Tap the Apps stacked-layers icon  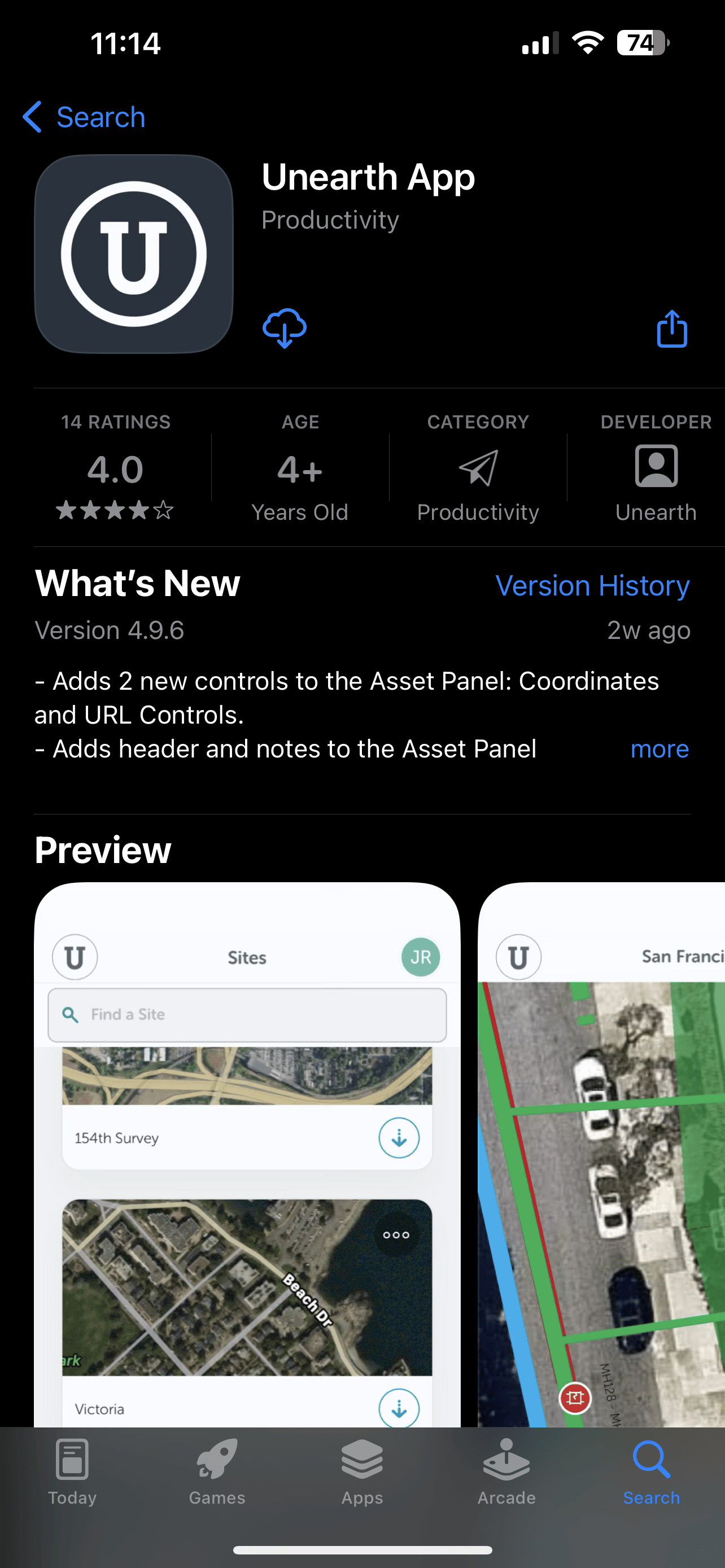[x=361, y=1458]
